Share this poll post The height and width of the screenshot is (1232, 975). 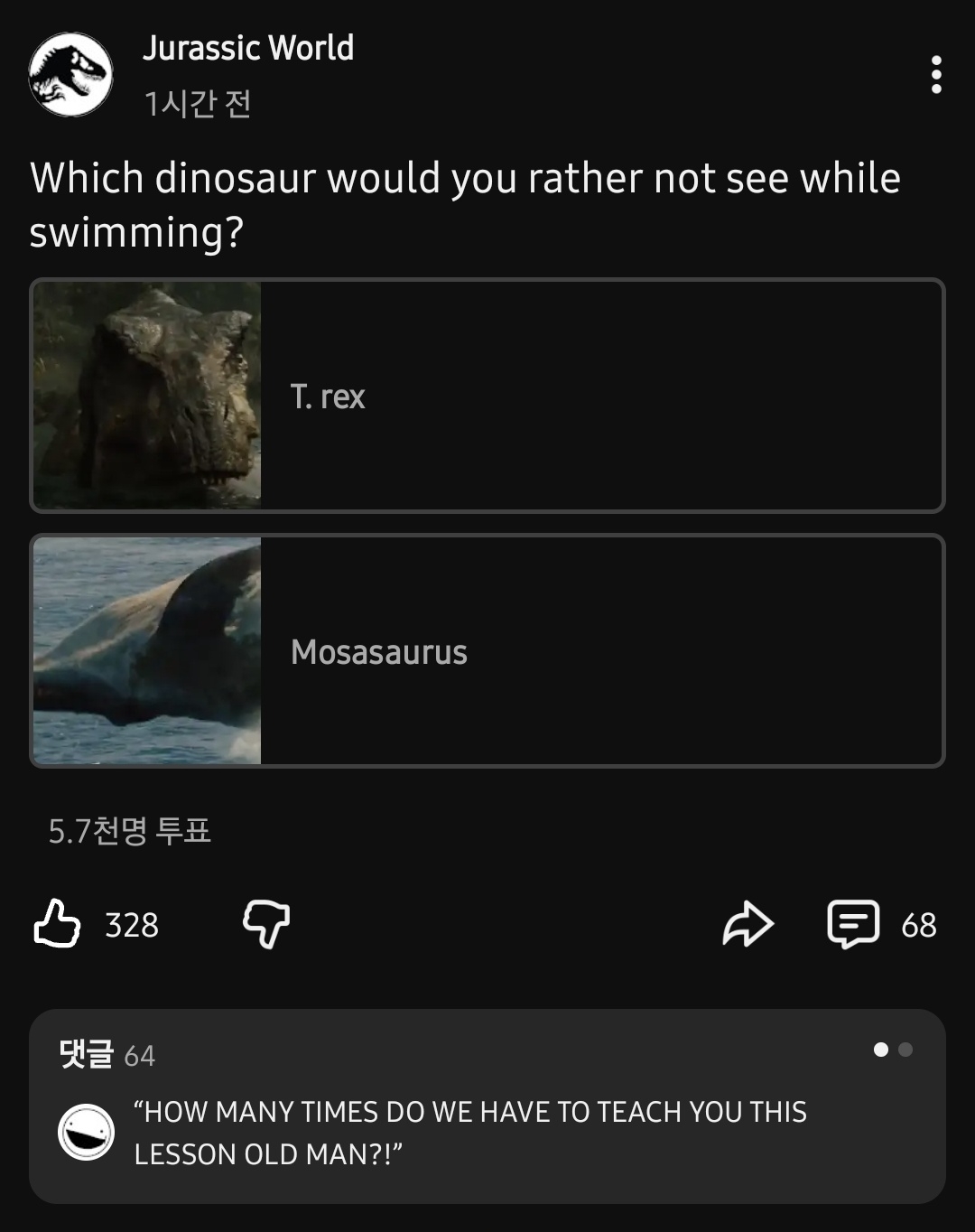click(747, 924)
